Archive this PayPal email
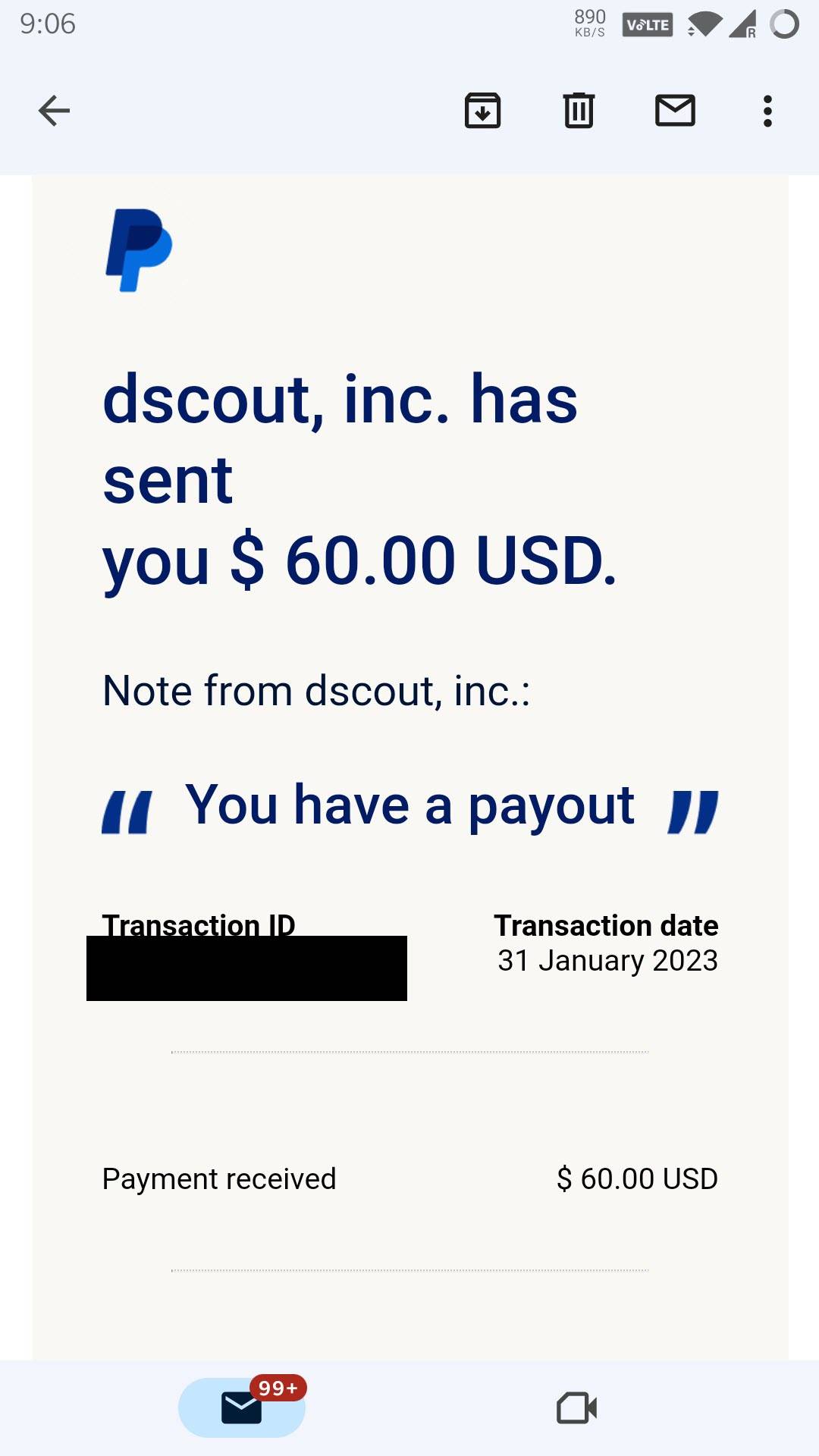819x1456 pixels. (x=483, y=111)
